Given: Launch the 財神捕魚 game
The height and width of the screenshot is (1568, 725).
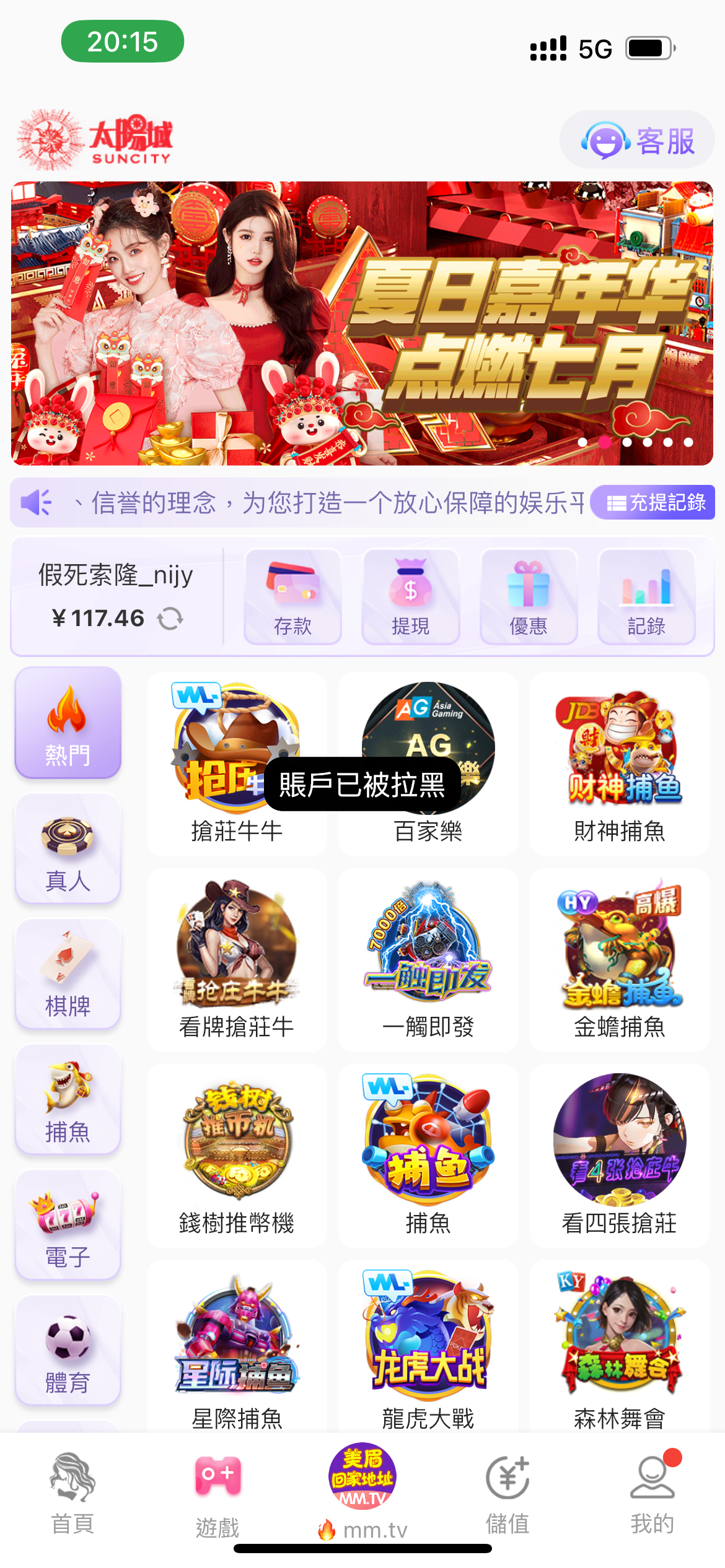Looking at the screenshot, I should [619, 764].
